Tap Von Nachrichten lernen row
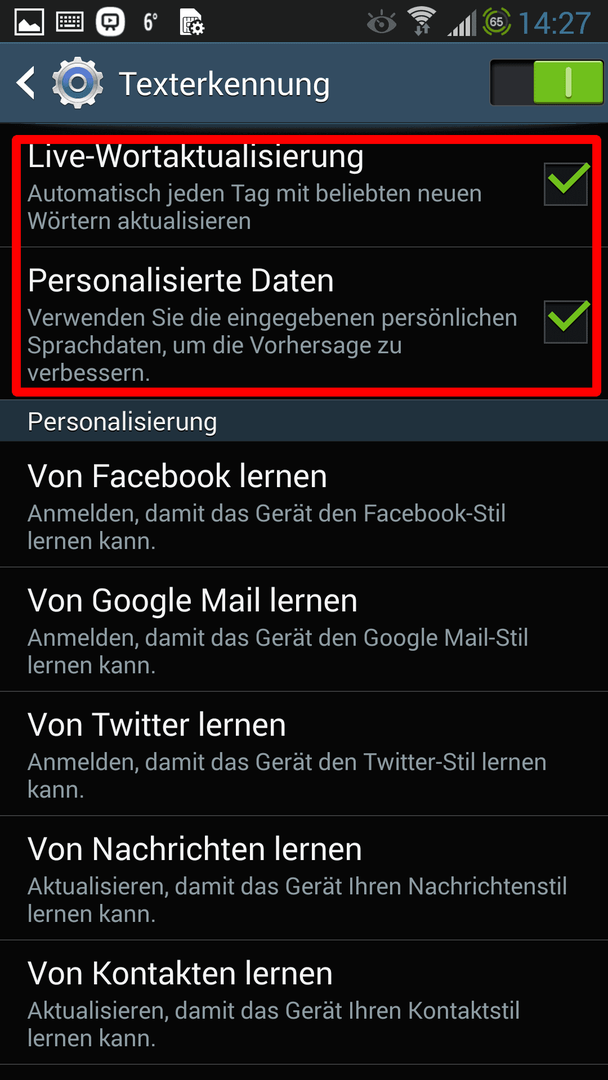The height and width of the screenshot is (1080, 608). click(300, 878)
